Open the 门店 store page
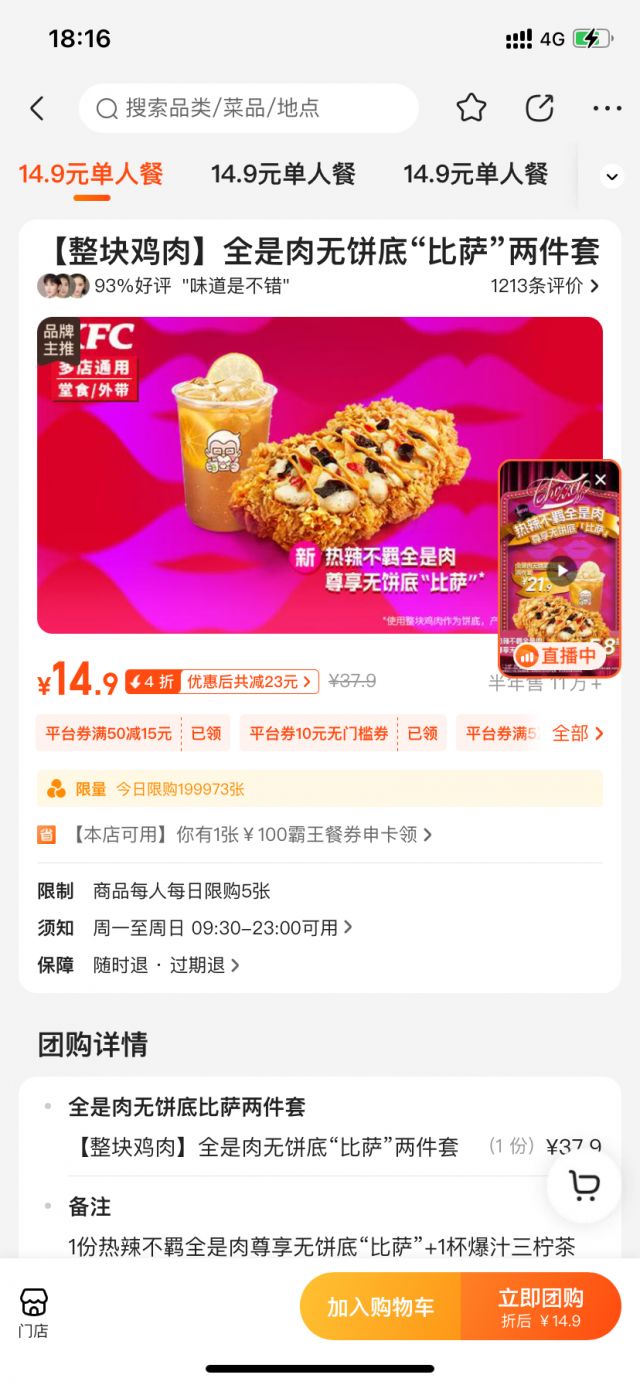This screenshot has width=640, height=1385. click(33, 1311)
